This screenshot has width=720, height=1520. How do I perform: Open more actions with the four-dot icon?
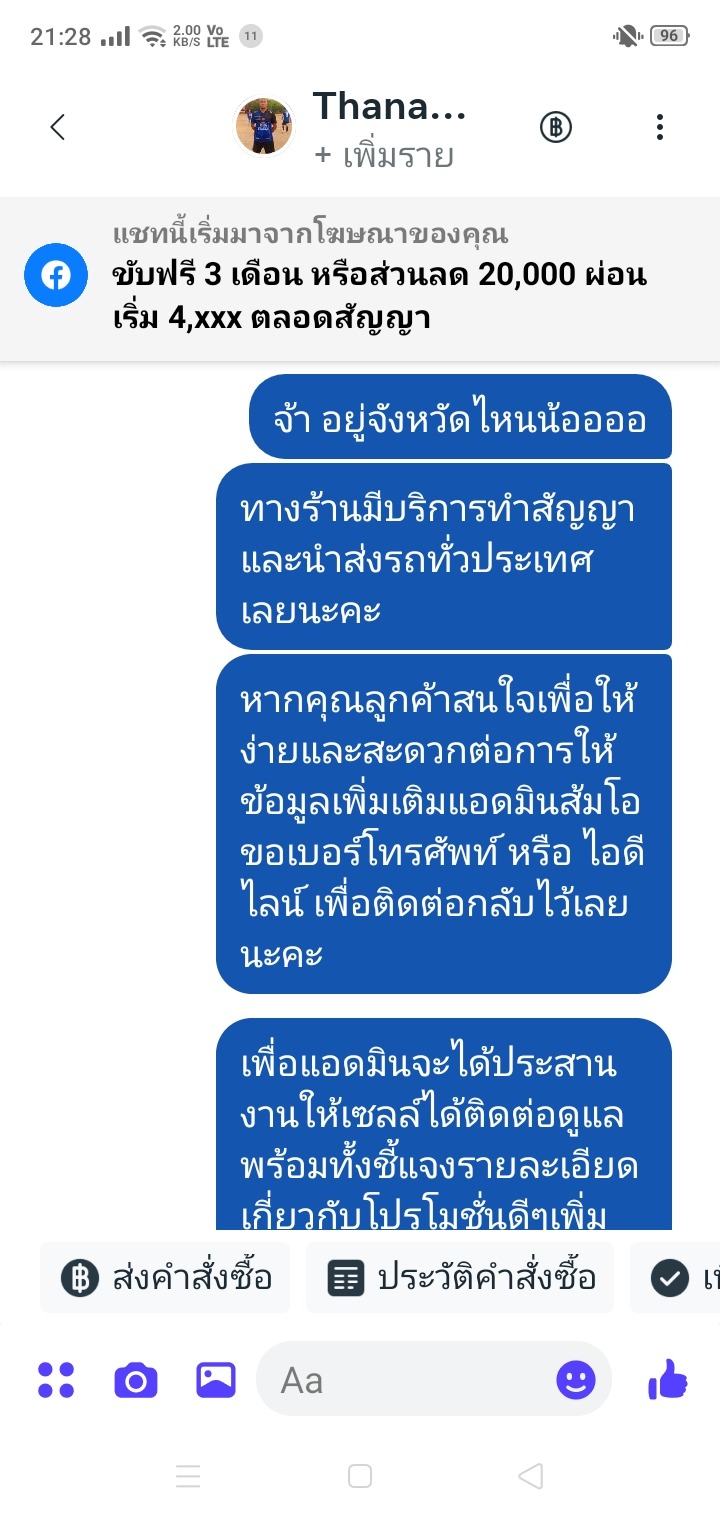point(56,1380)
